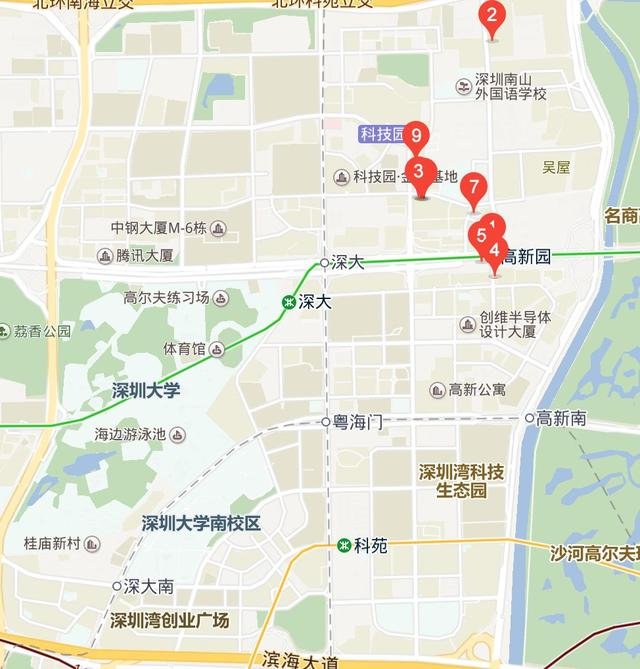Open map marker number 4
The image size is (640, 669).
pyautogui.click(x=495, y=251)
